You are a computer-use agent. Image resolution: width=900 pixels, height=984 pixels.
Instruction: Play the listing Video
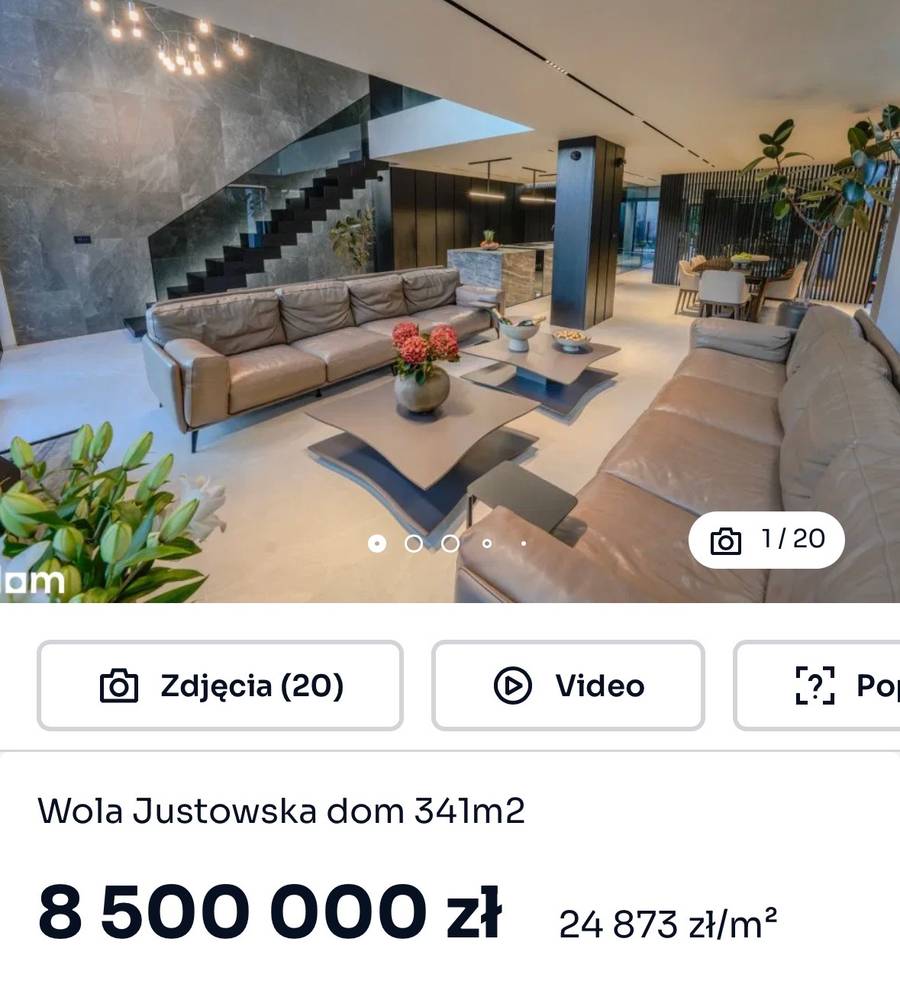coord(568,686)
